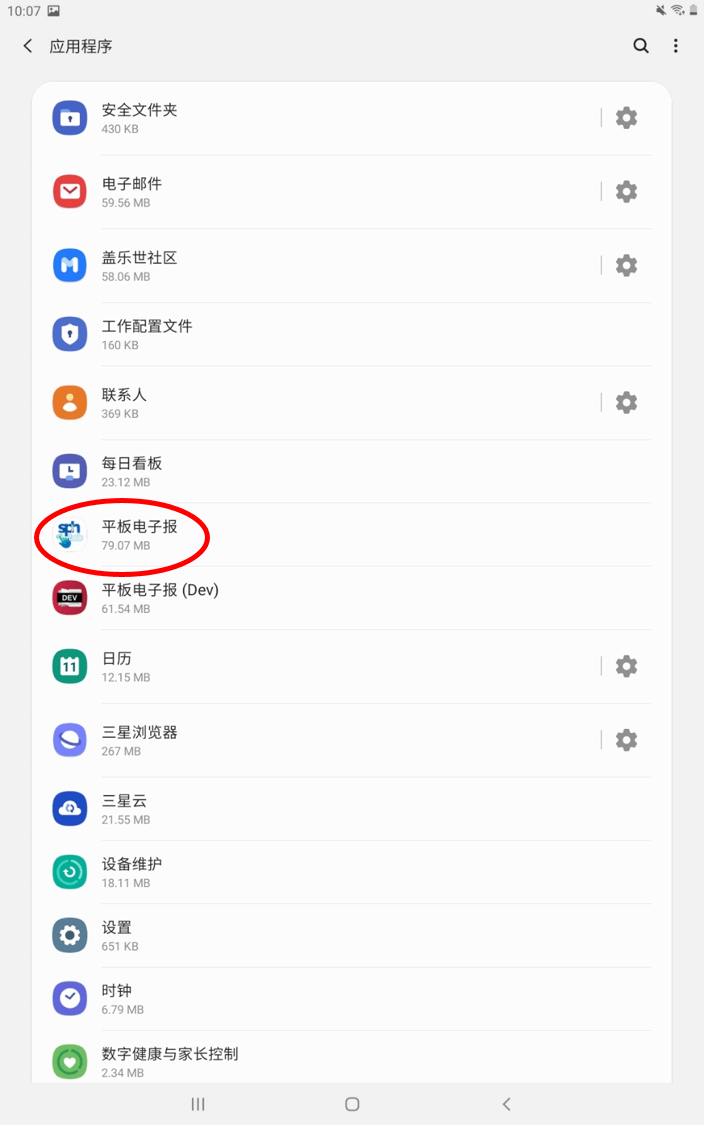The width and height of the screenshot is (704, 1125).
Task: Go back from 应用程序 screen
Action: click(28, 46)
